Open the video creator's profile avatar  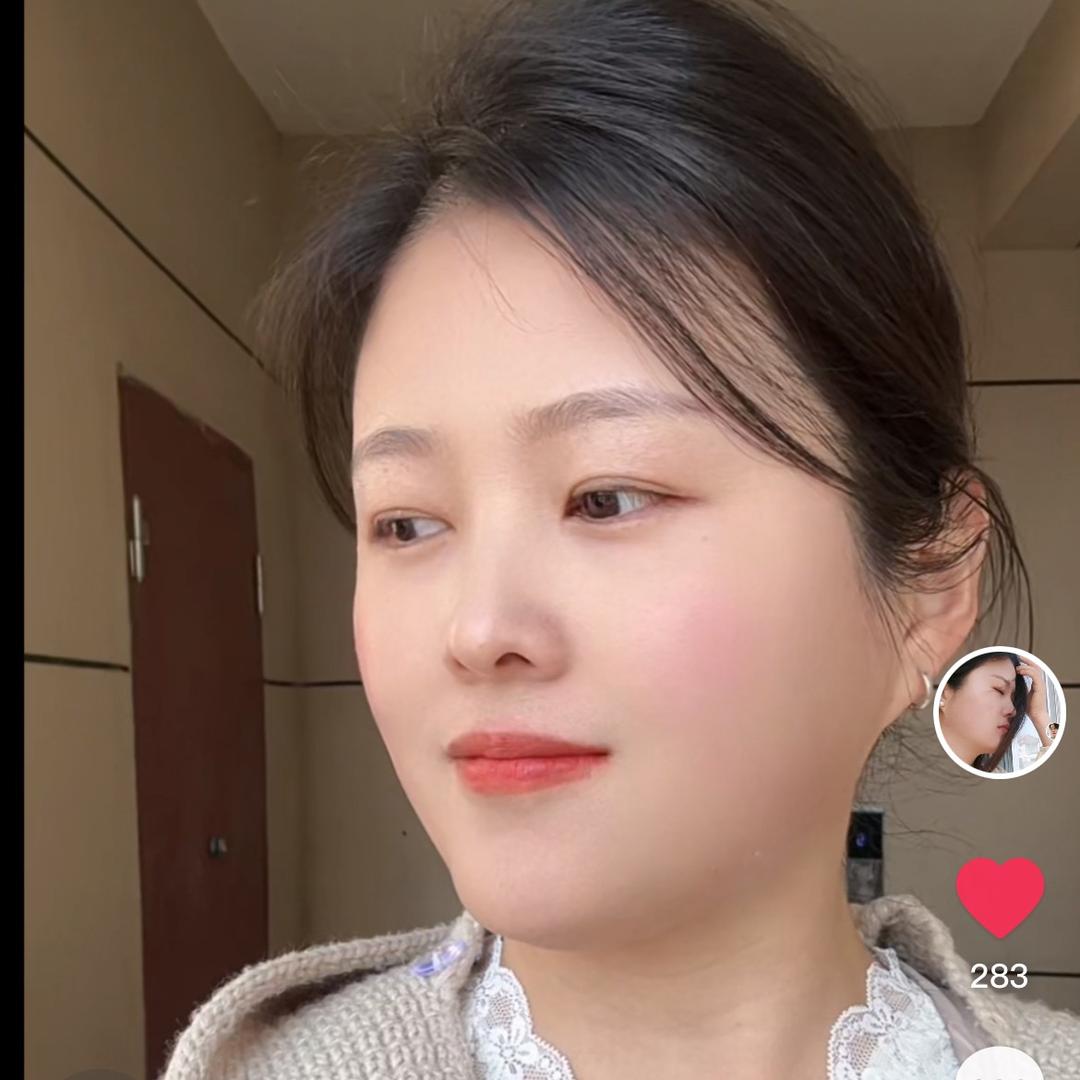click(999, 712)
